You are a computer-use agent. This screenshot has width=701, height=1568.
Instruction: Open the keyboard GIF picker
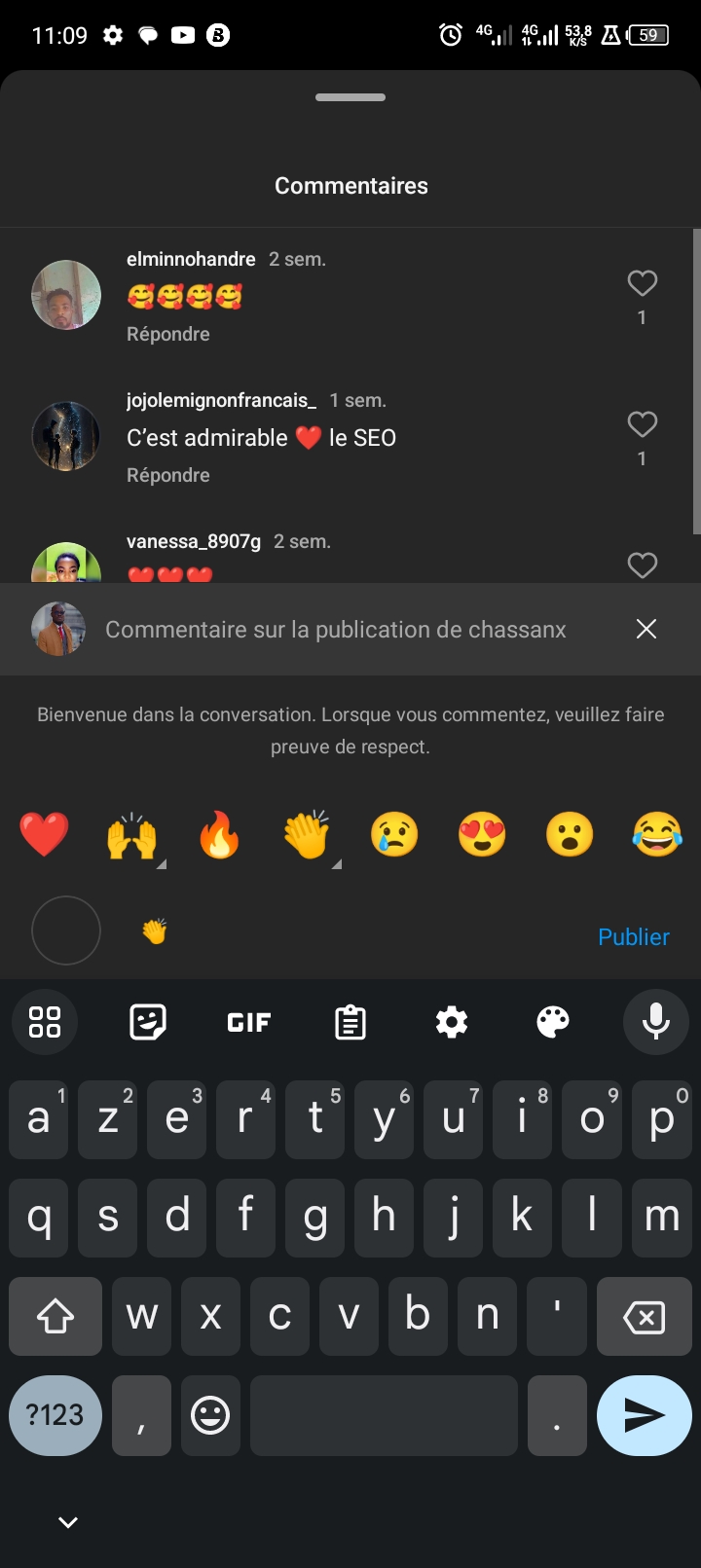coord(248,1022)
